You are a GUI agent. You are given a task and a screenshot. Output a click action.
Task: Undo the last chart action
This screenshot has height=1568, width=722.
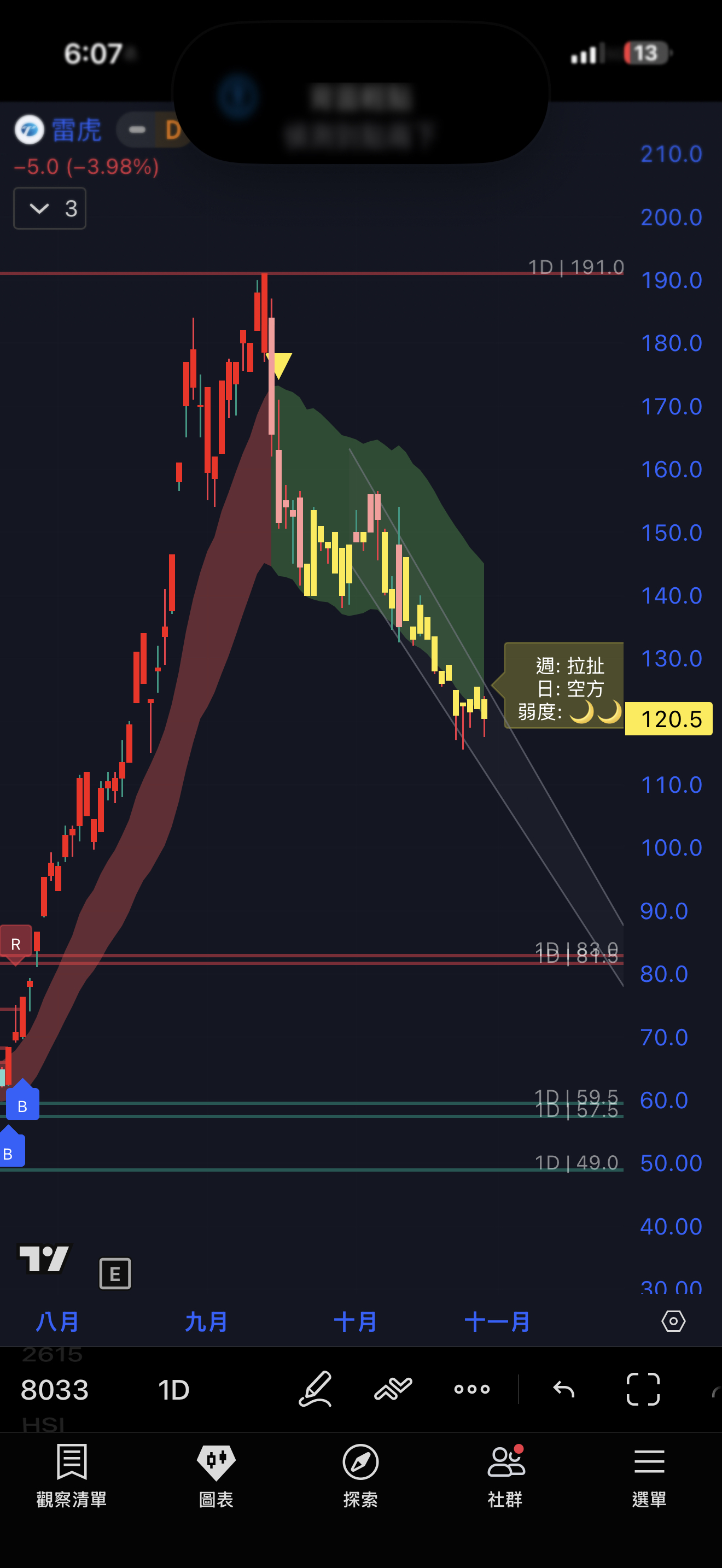pyautogui.click(x=564, y=1389)
